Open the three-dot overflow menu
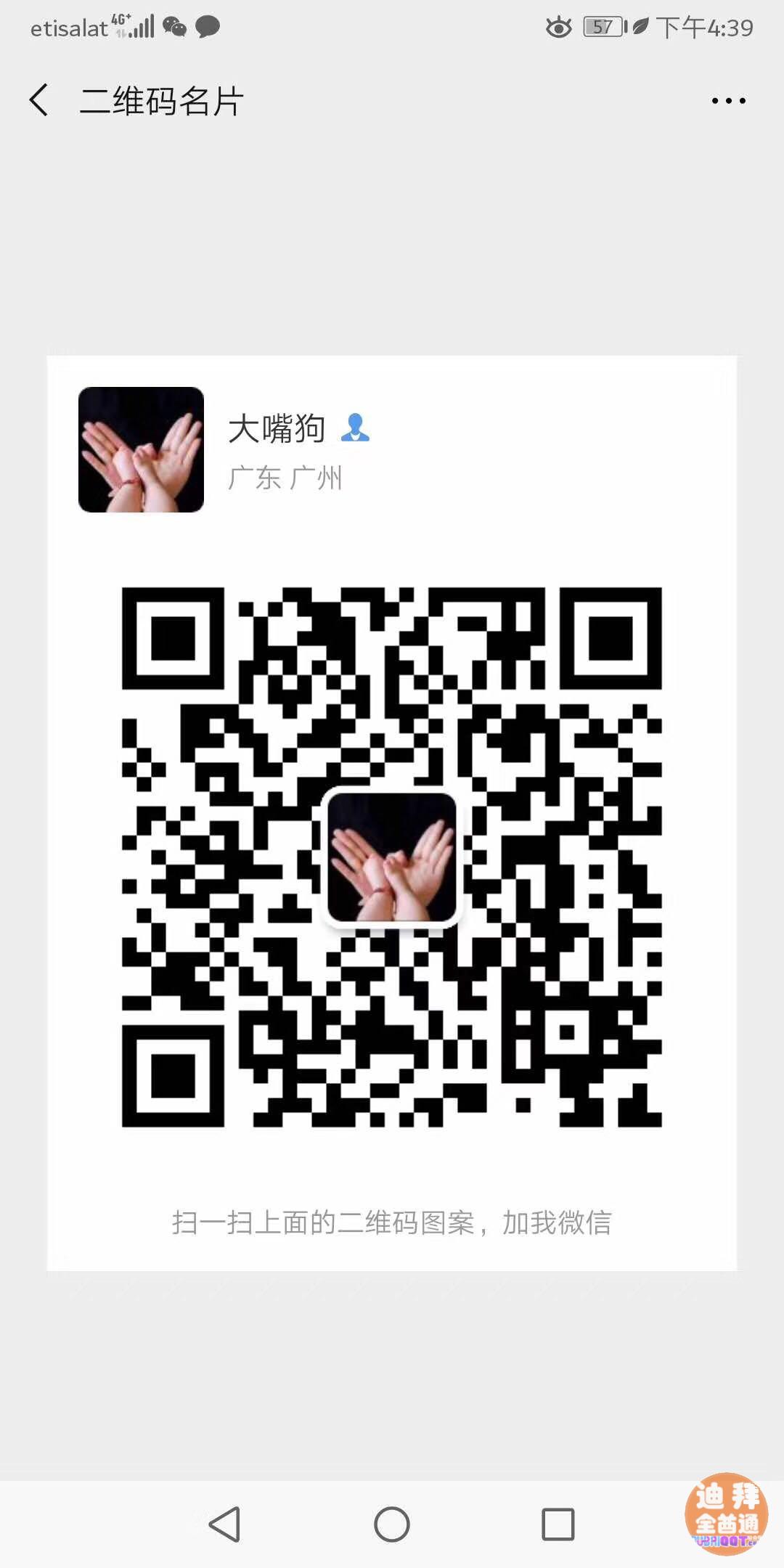 point(728,101)
